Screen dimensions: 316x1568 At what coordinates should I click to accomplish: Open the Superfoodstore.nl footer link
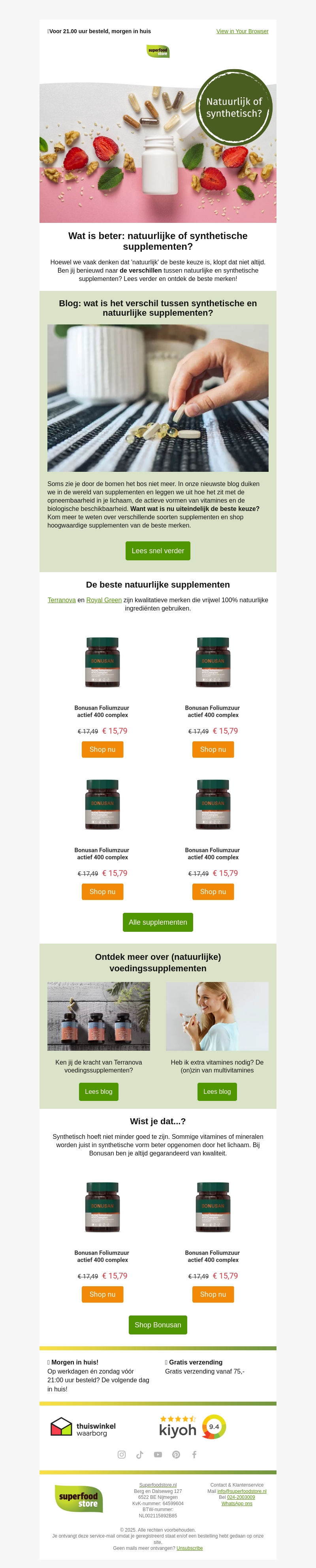[x=158, y=1485]
